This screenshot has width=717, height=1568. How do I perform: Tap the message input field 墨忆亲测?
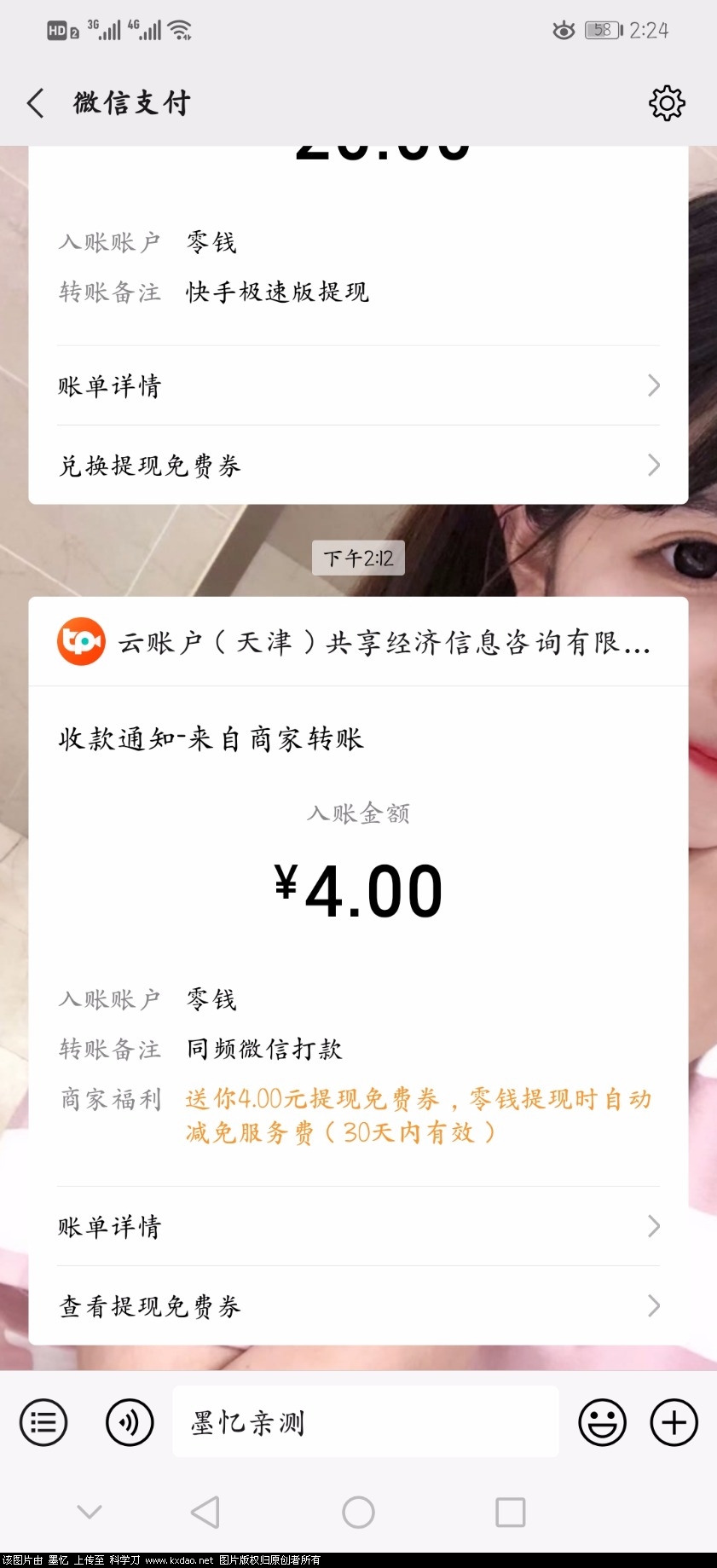tap(365, 1422)
